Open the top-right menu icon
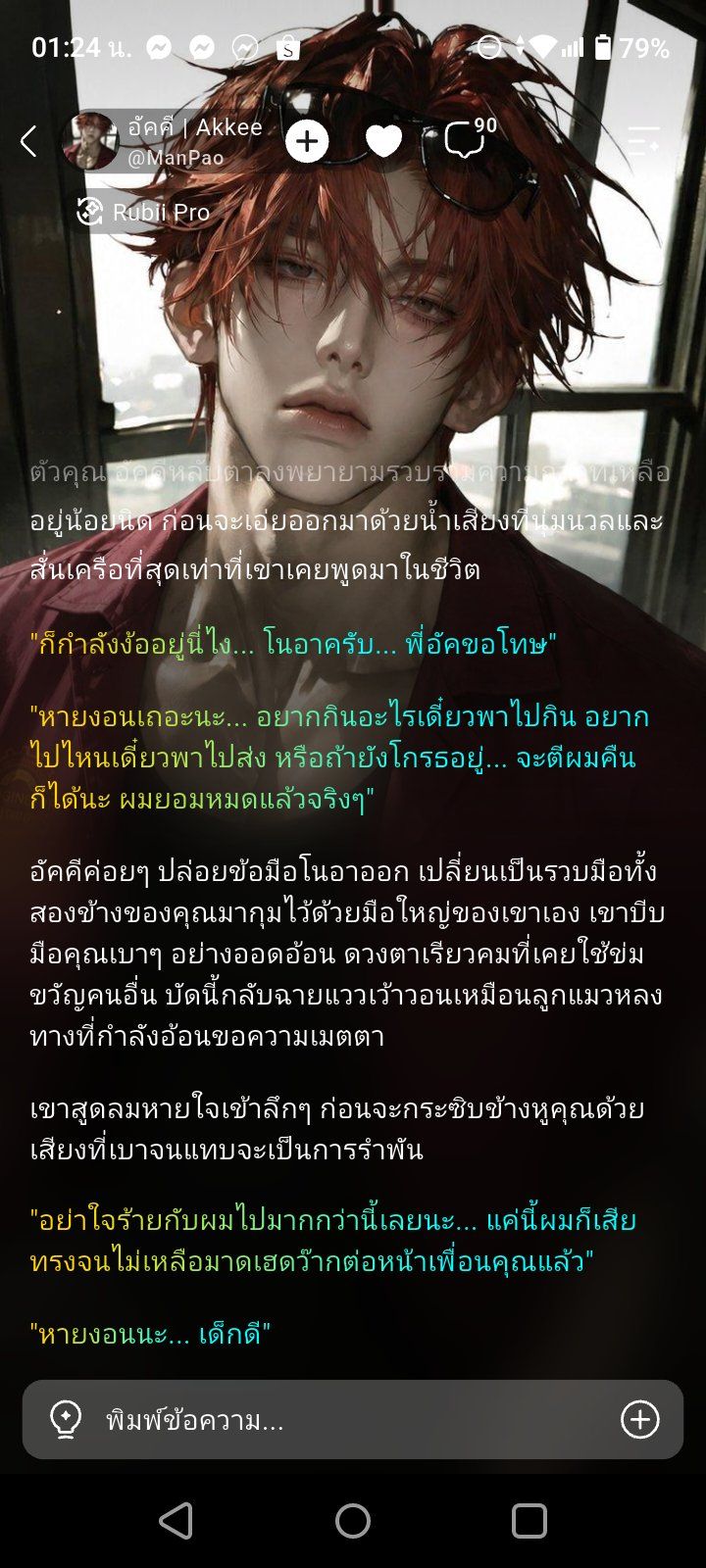Image resolution: width=706 pixels, height=1568 pixels. [x=643, y=141]
